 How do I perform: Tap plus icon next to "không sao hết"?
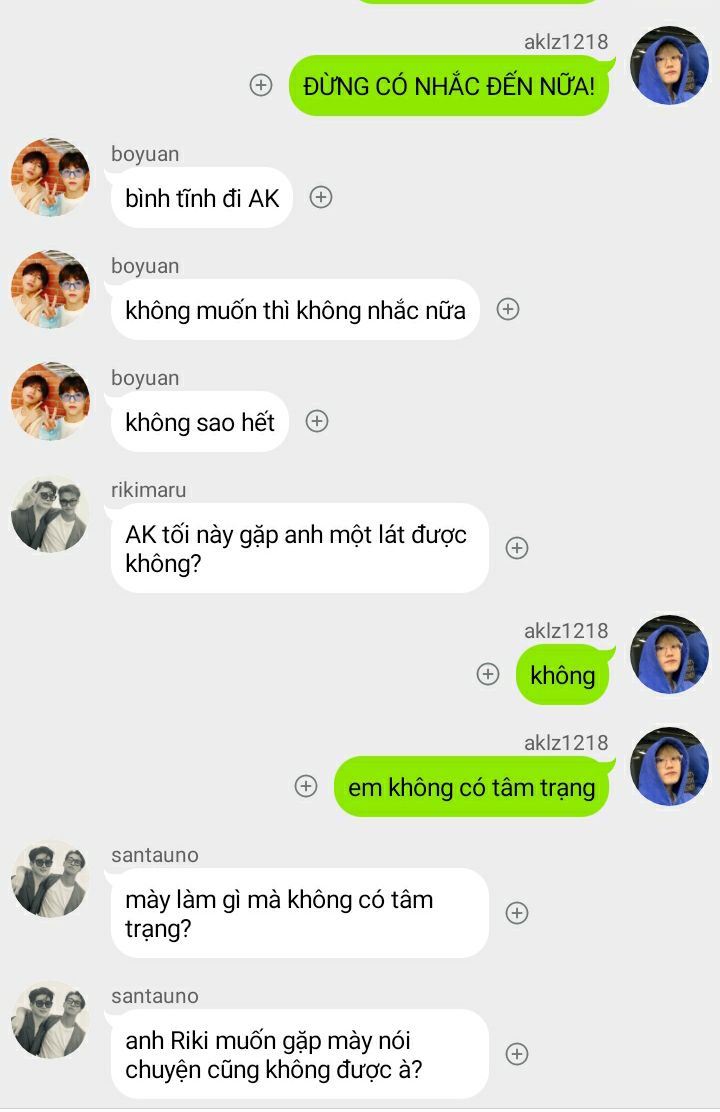[316, 421]
